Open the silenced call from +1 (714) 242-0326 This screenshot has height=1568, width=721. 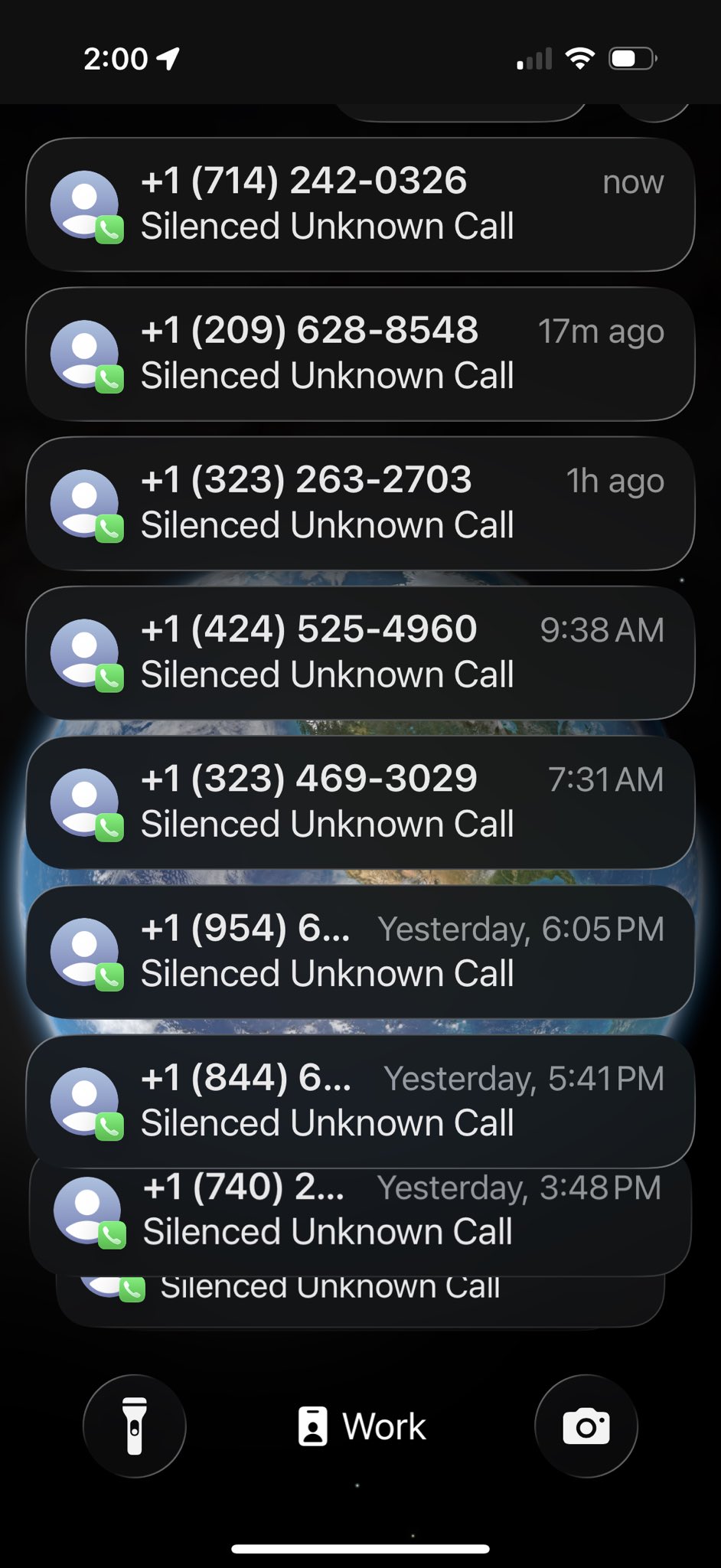pyautogui.click(x=360, y=204)
